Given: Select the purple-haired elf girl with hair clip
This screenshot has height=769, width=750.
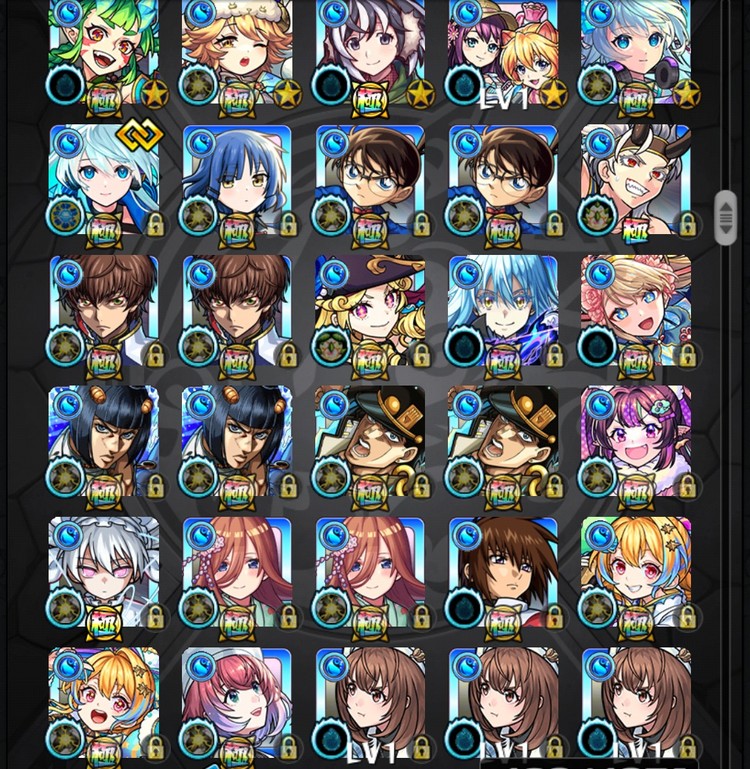Looking at the screenshot, I should point(636,440).
